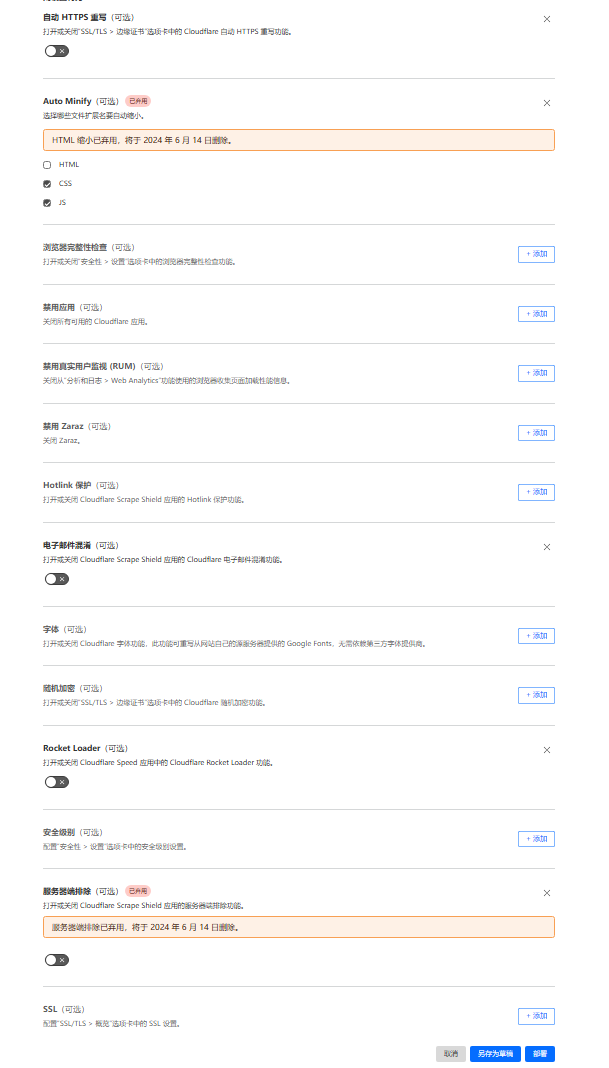
Task: Toggle the 电子邮件混淆 switch
Action: [x=57, y=579]
